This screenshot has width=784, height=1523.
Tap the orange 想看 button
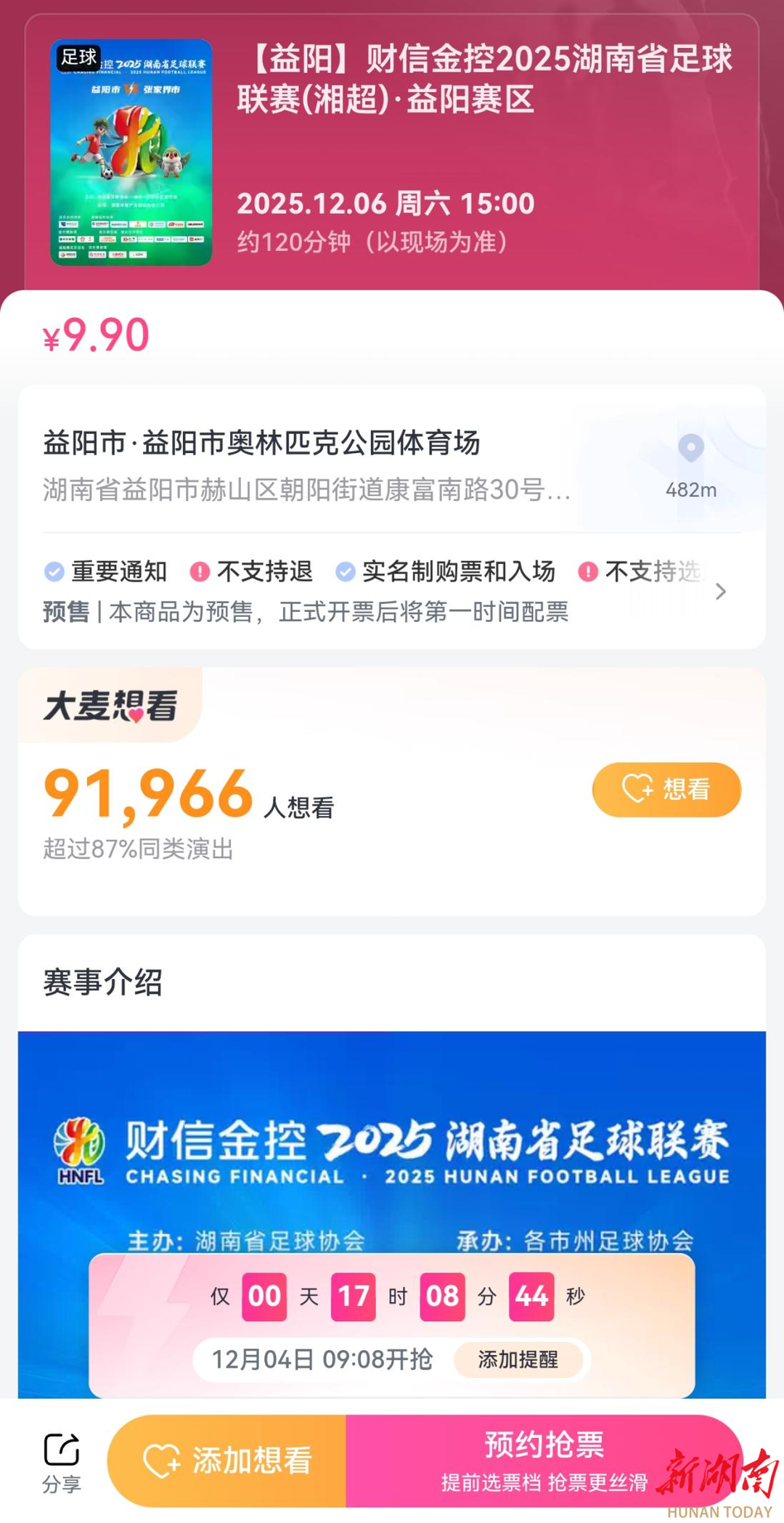(x=666, y=790)
